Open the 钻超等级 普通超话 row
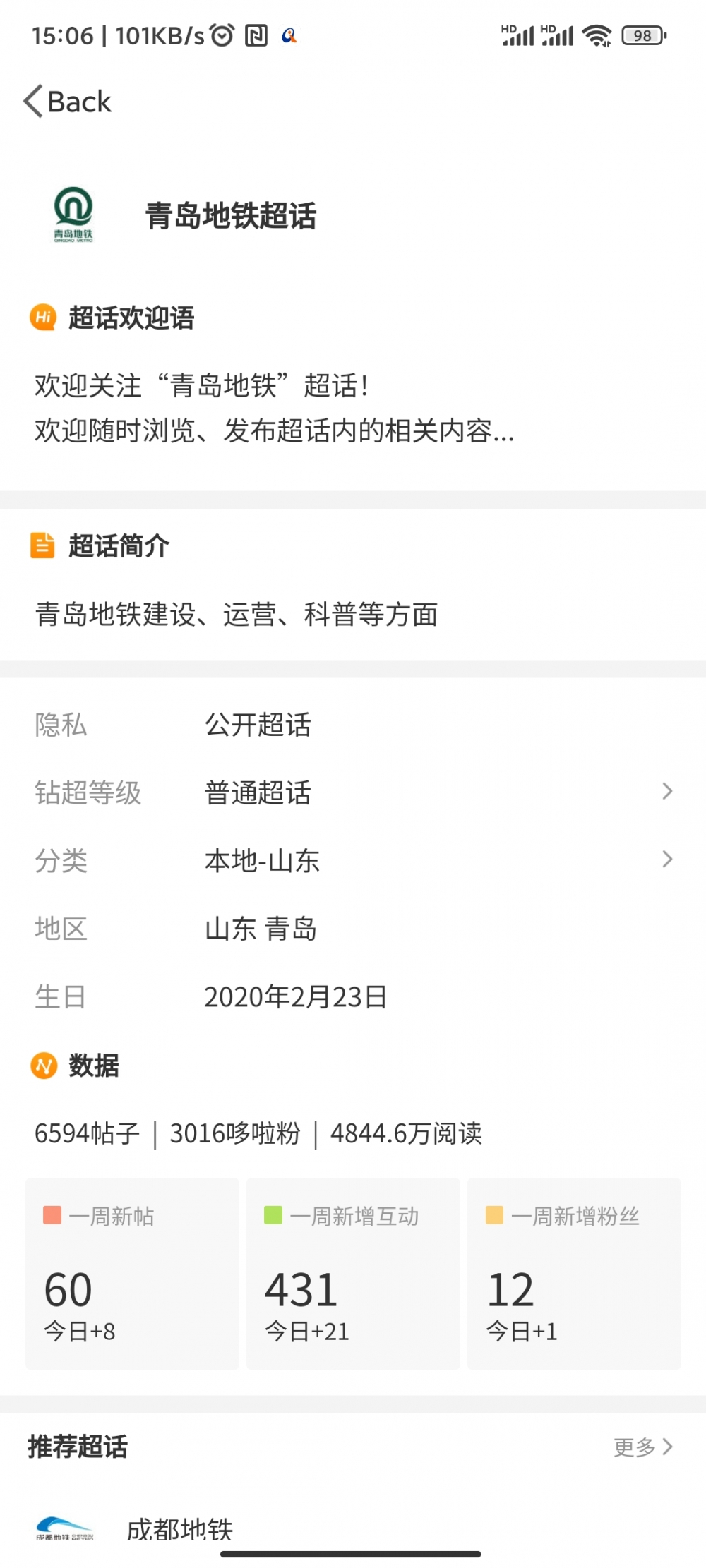The height and width of the screenshot is (1568, 706). pos(353,792)
